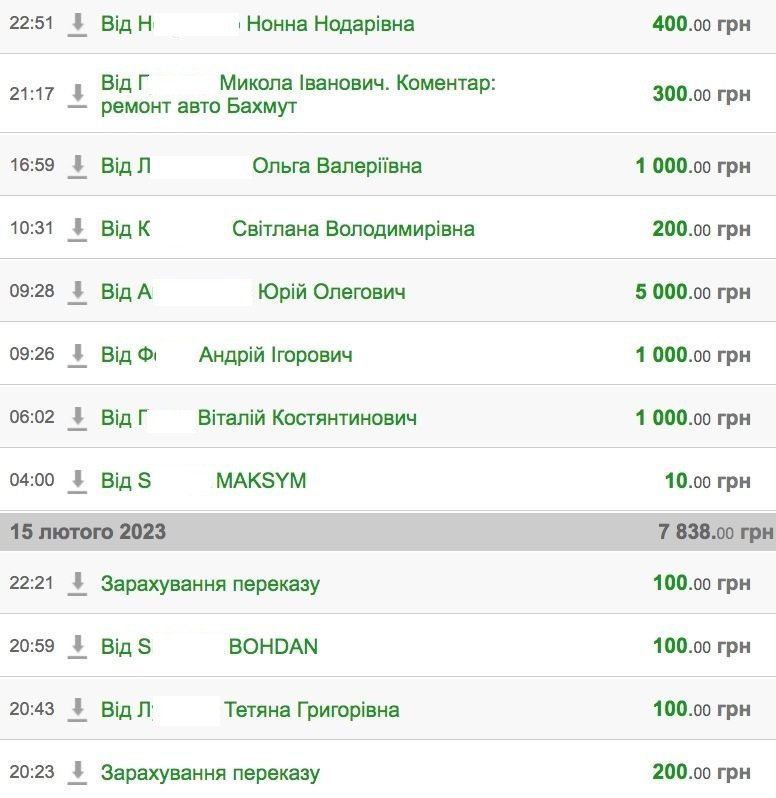Download the receipt for the 06:02 transaction

(77, 418)
